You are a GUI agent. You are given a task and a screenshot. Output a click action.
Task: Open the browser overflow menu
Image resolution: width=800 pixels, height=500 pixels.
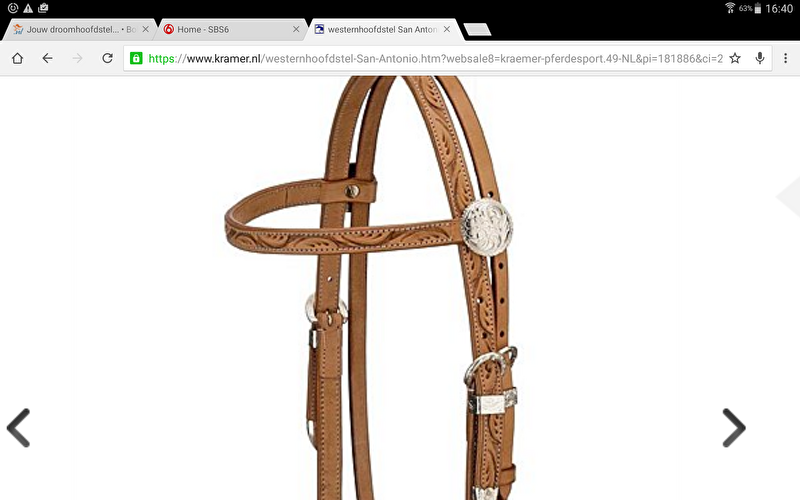[x=785, y=58]
